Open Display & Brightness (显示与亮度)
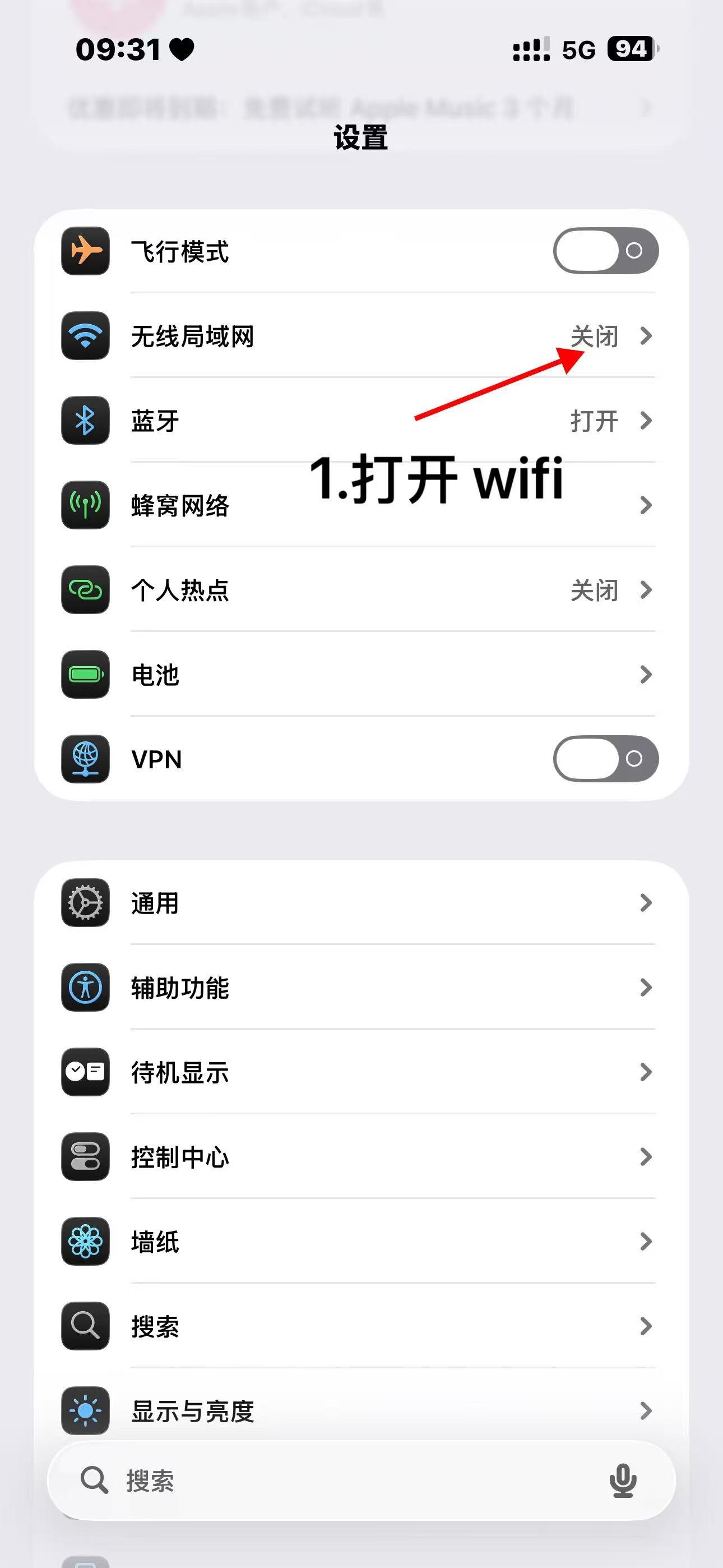 click(361, 1412)
